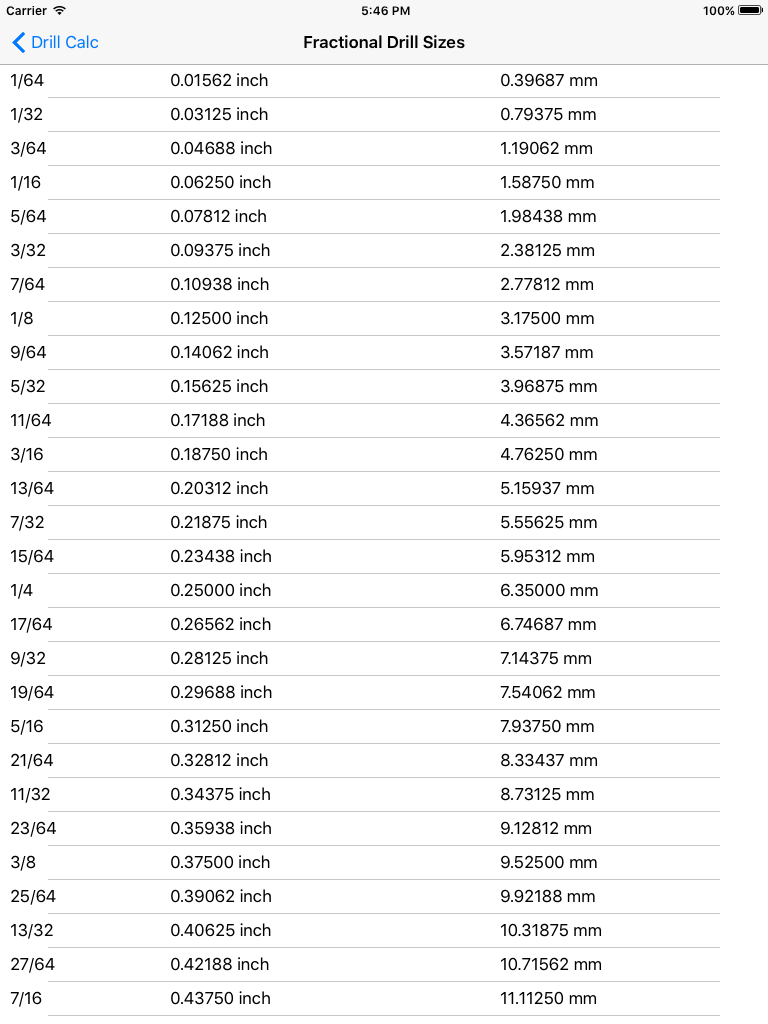Tap the 6.35000 mm value
Viewport: 768px width, 1024px height.
(x=546, y=590)
